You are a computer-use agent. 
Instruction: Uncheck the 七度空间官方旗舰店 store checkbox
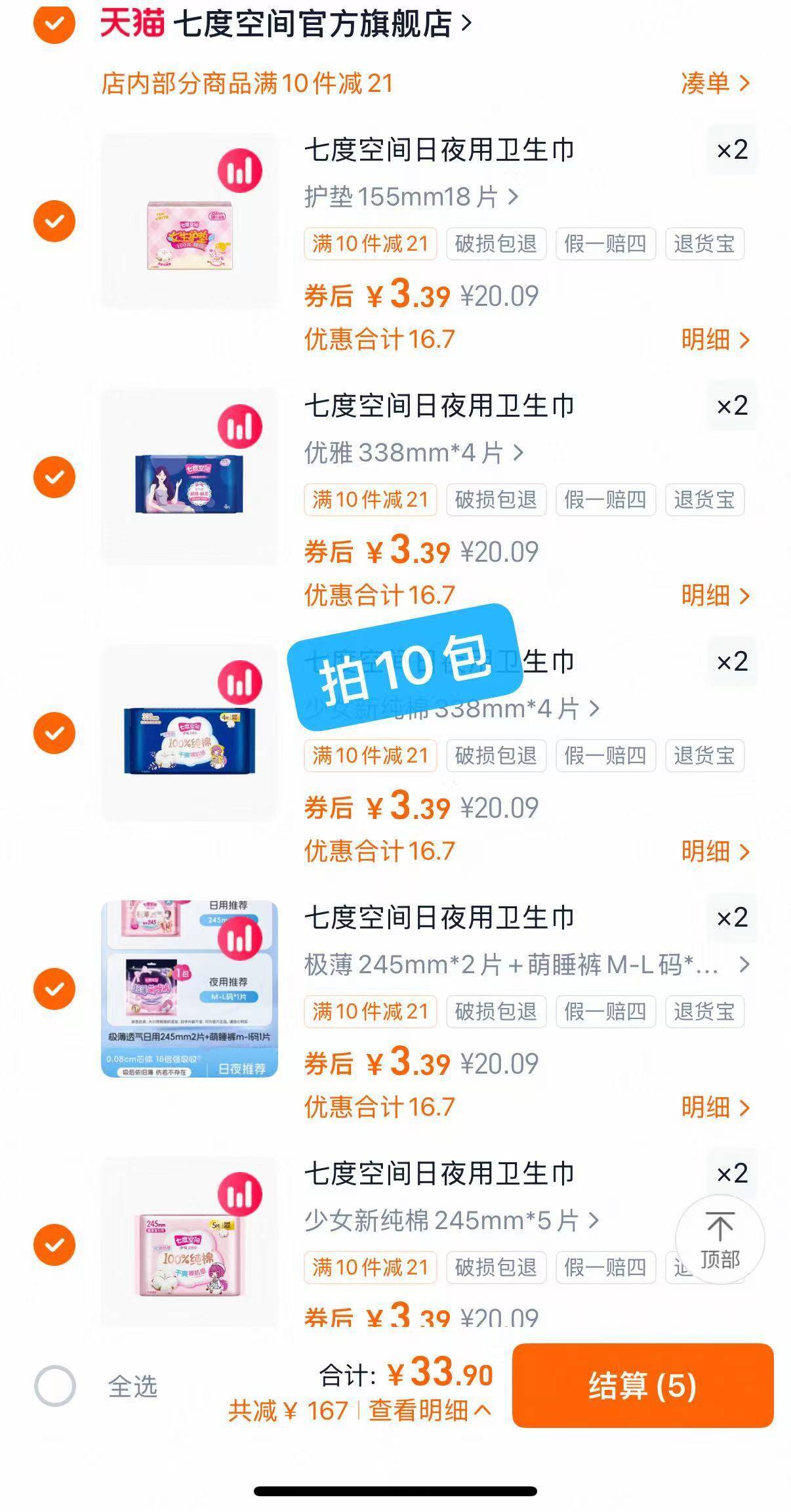[54, 24]
